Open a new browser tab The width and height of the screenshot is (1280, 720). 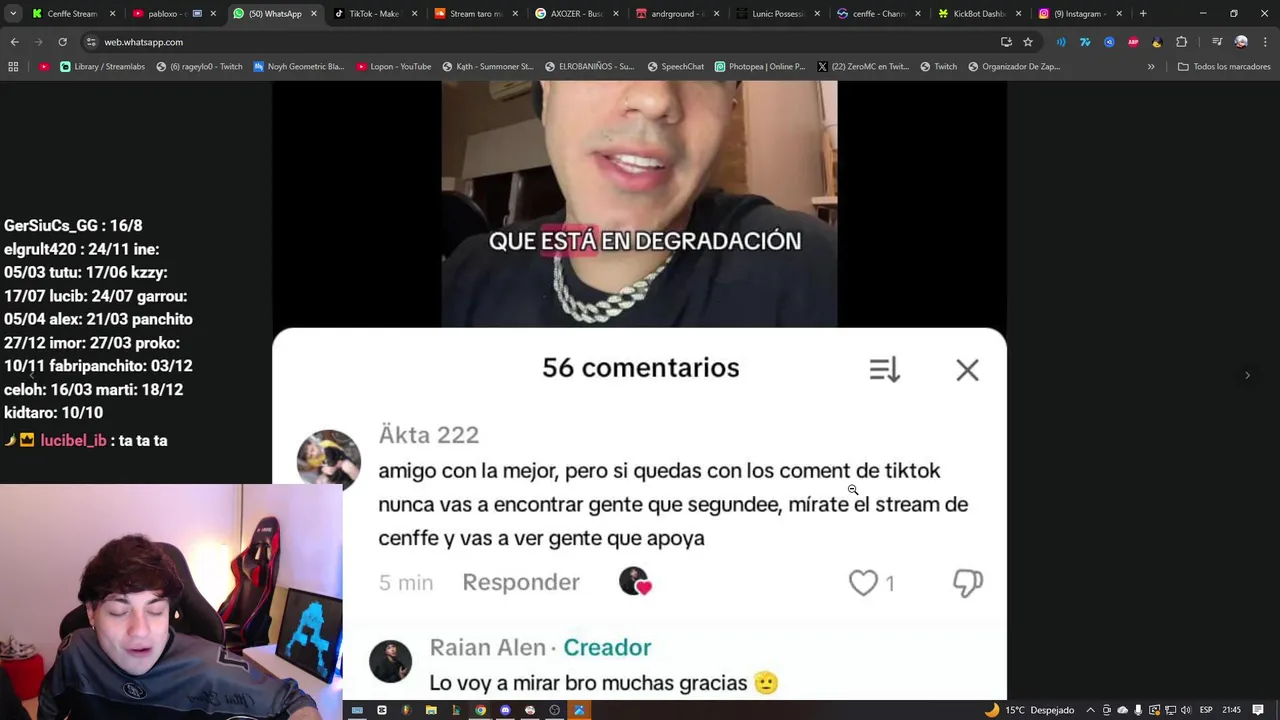[1143, 14]
